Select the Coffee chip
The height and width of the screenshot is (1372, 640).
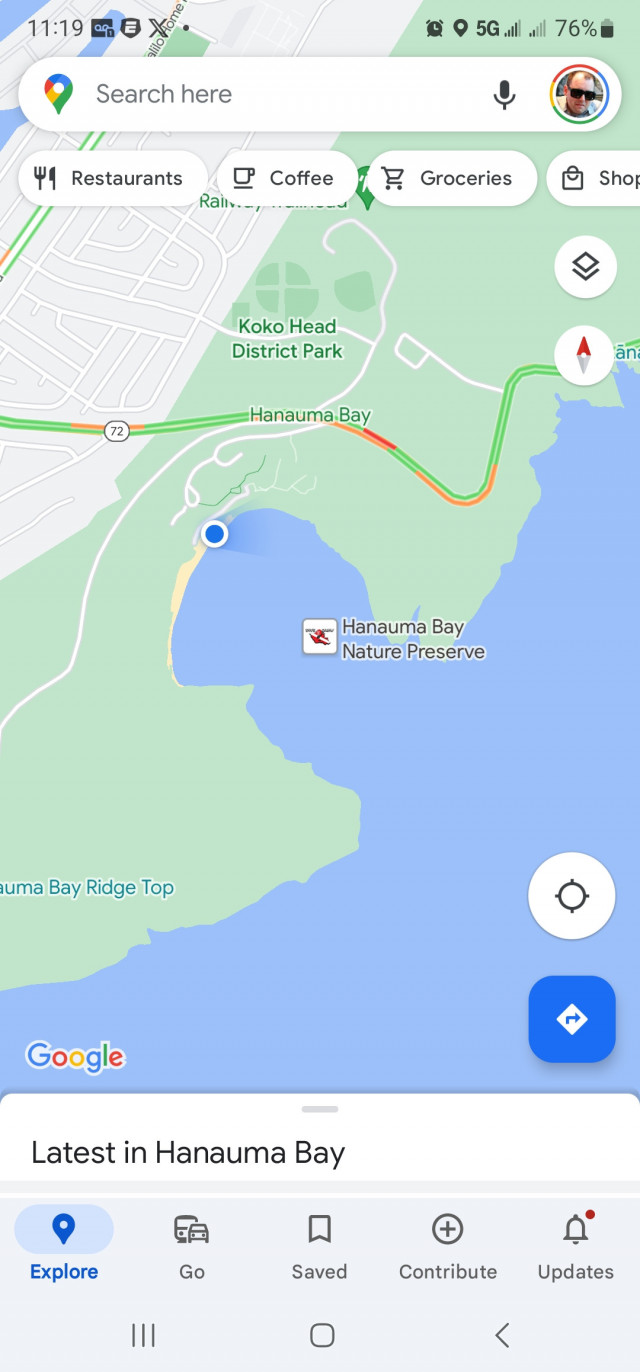pos(286,178)
